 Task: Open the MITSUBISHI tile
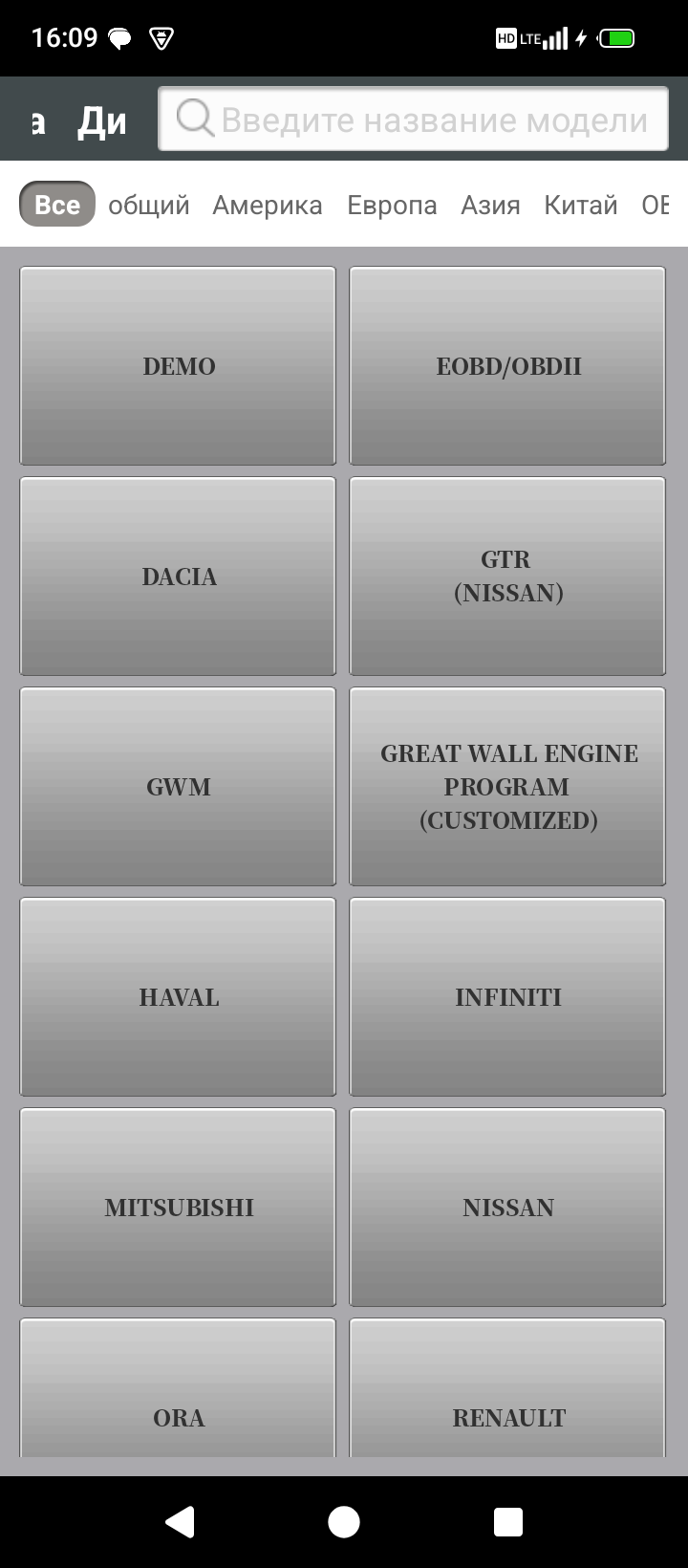point(179,1208)
